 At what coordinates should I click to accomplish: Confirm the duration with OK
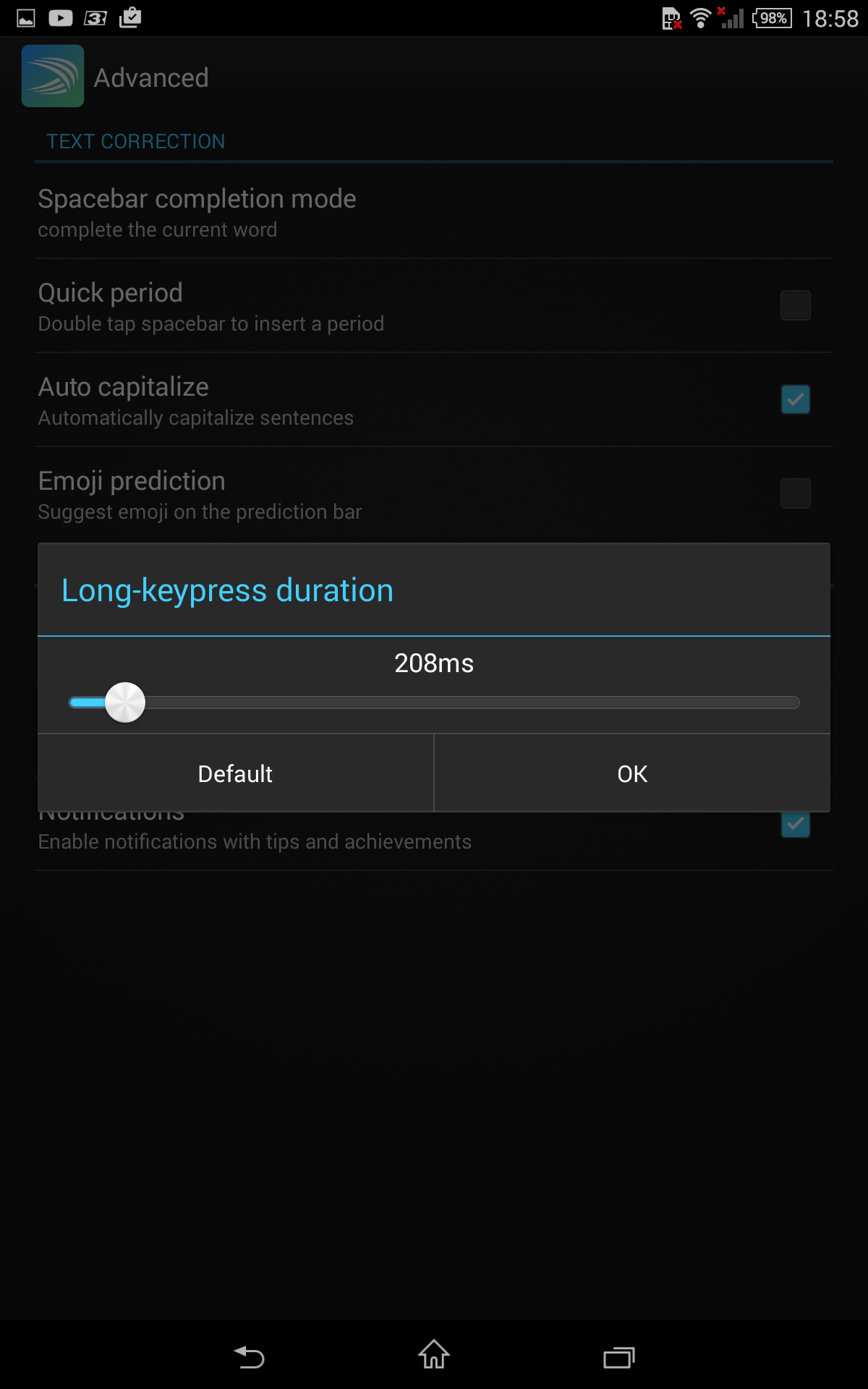[632, 773]
